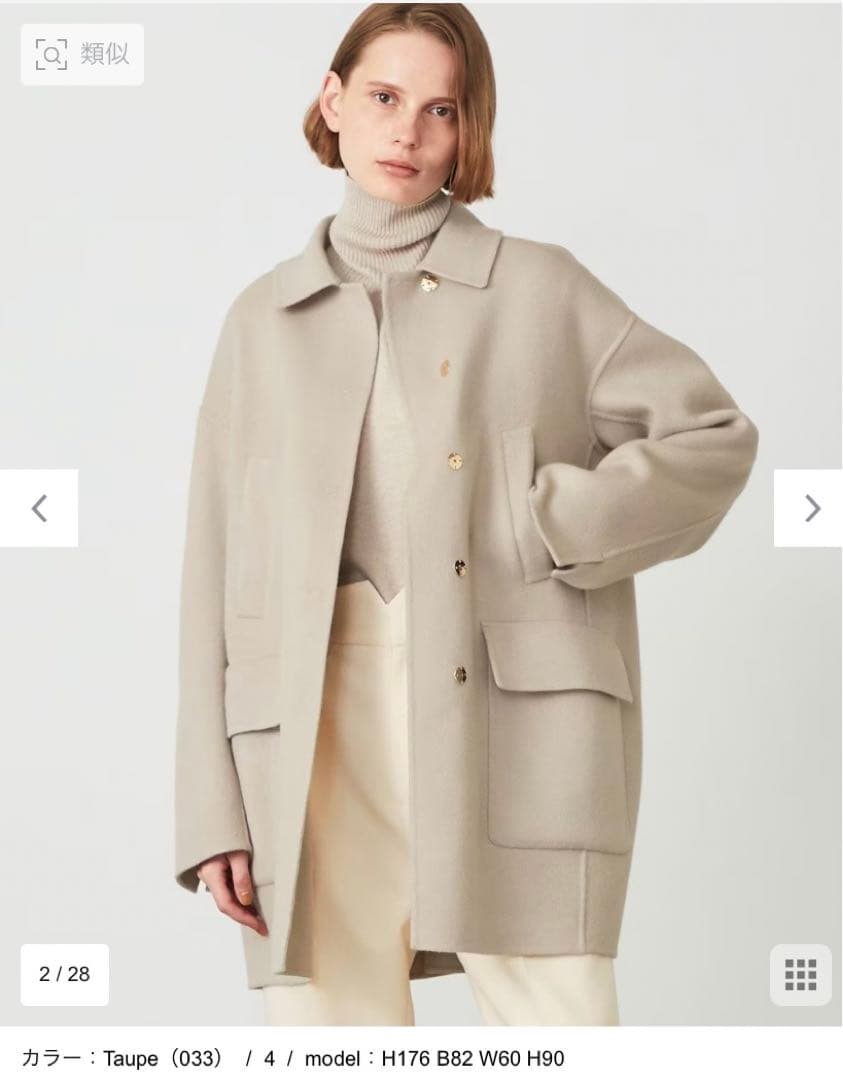
Task: Tap the 類似 similar items search button
Action: click(82, 54)
